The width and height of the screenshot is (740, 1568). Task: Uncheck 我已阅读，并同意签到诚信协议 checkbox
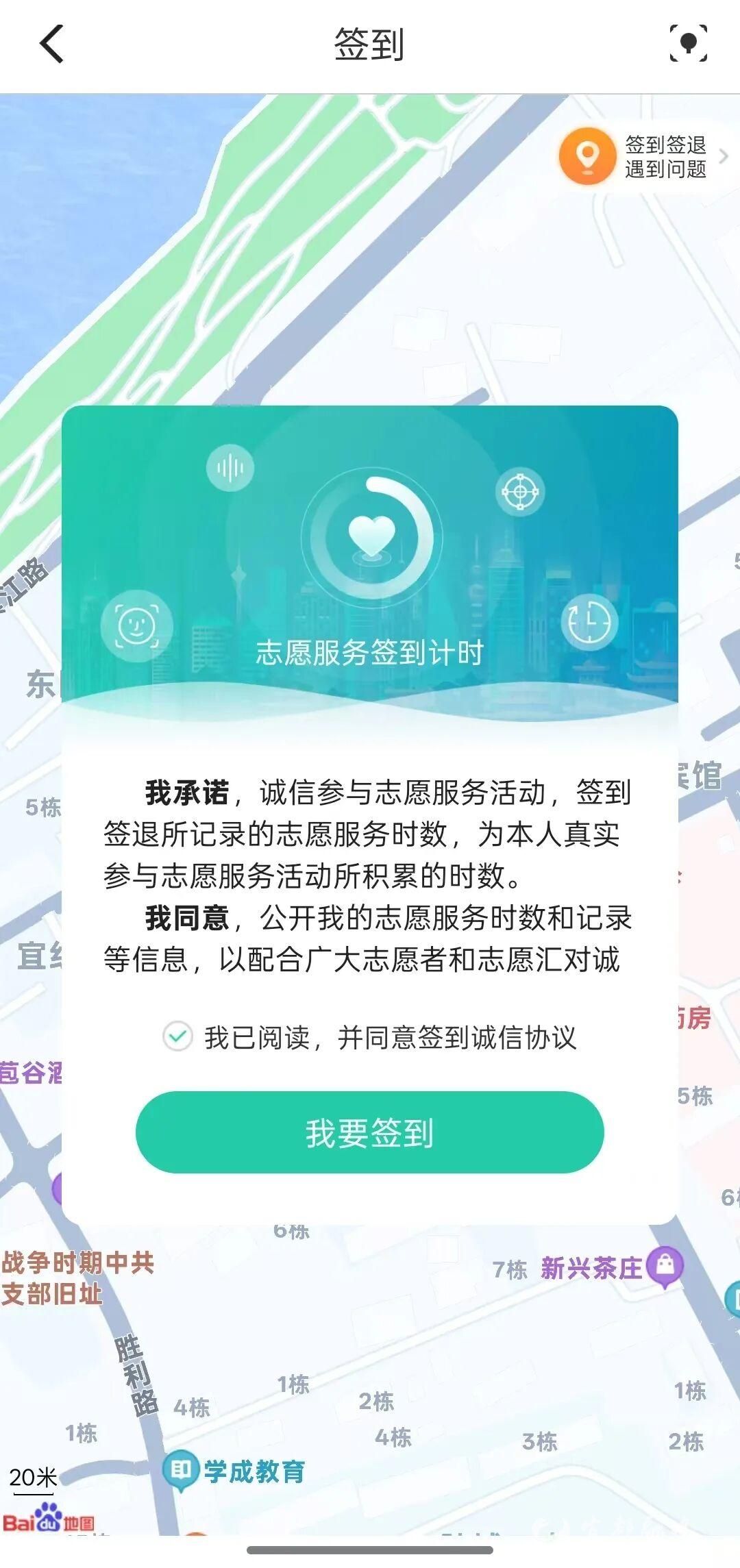[x=177, y=1036]
